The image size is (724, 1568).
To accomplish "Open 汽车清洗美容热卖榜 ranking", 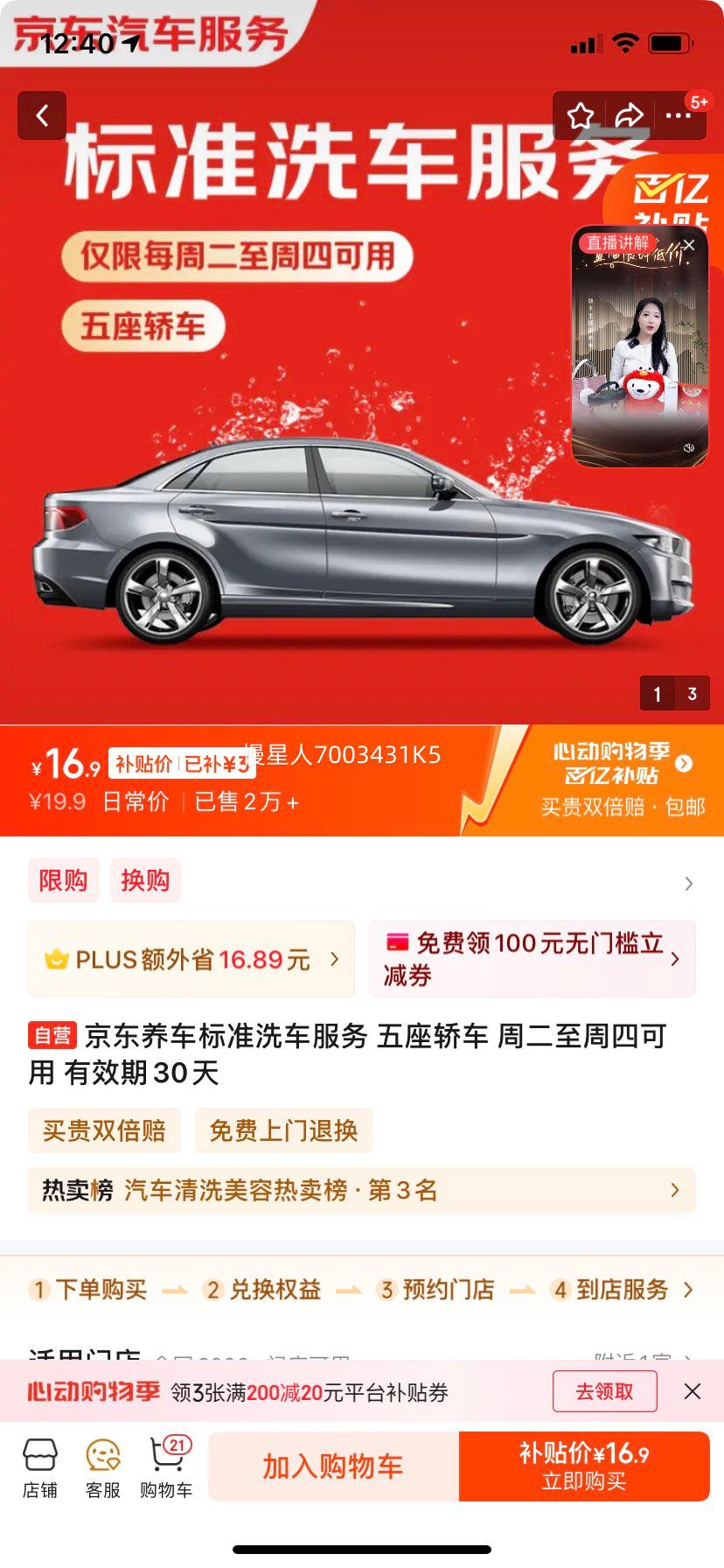I will pos(361,1190).
